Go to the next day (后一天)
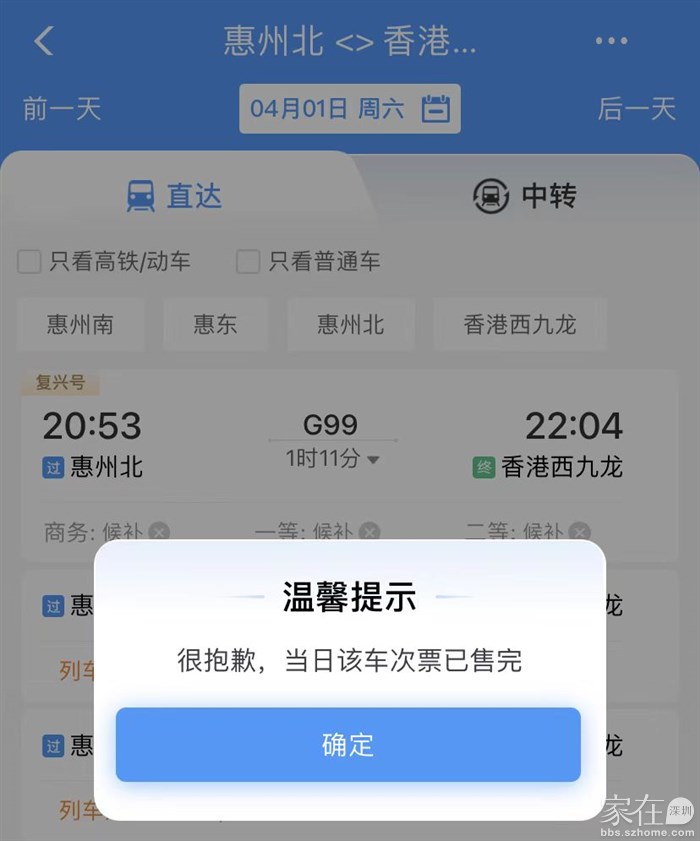Image resolution: width=700 pixels, height=841 pixels. pos(637,109)
